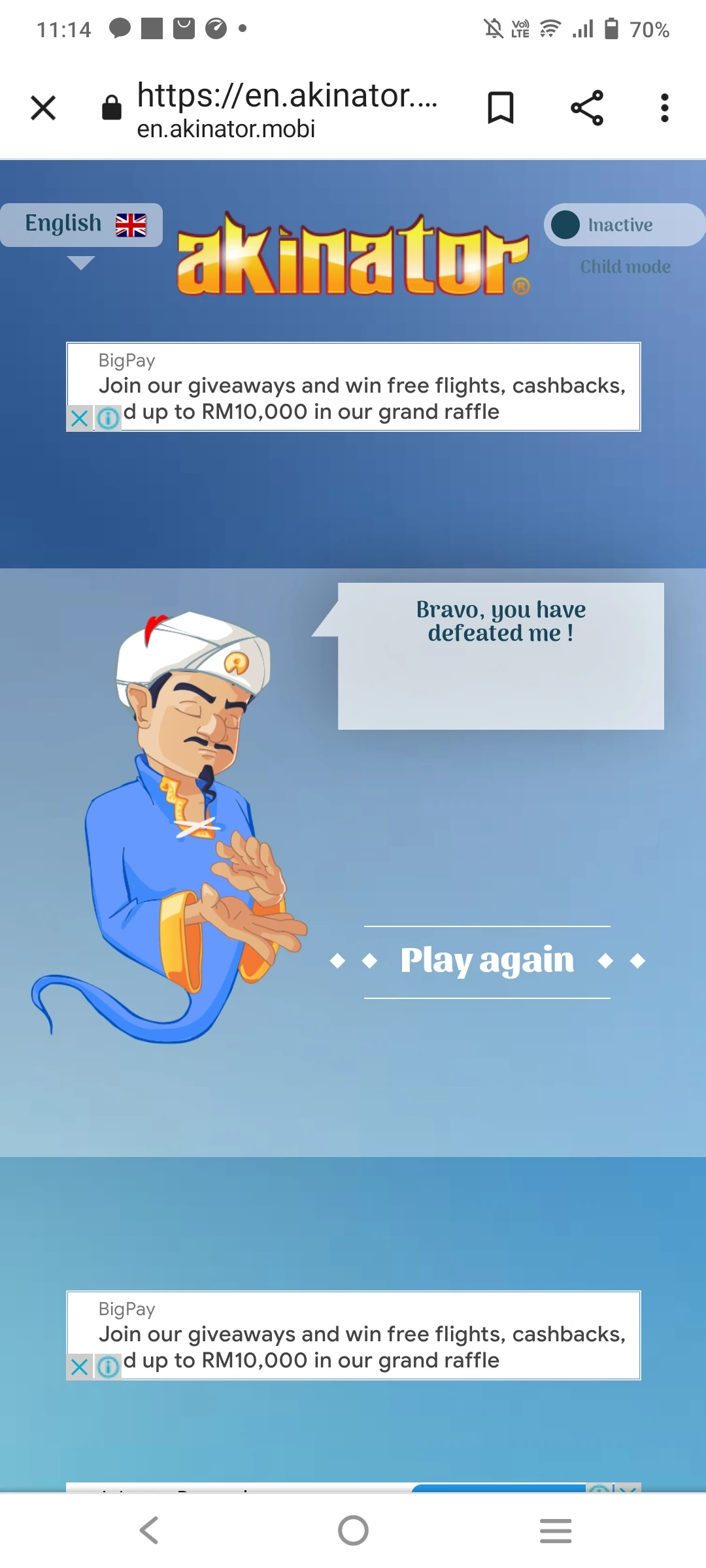The height and width of the screenshot is (1568, 706).
Task: Close the current page with the X button
Action: click(x=43, y=108)
